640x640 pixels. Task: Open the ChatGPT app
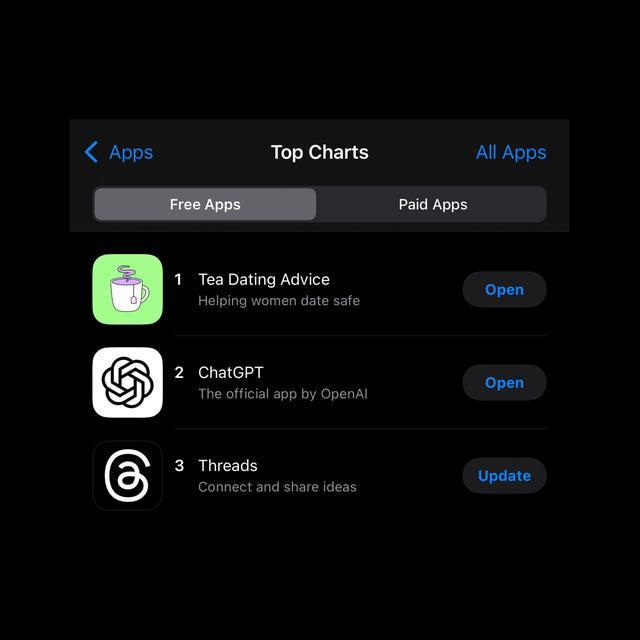(504, 382)
